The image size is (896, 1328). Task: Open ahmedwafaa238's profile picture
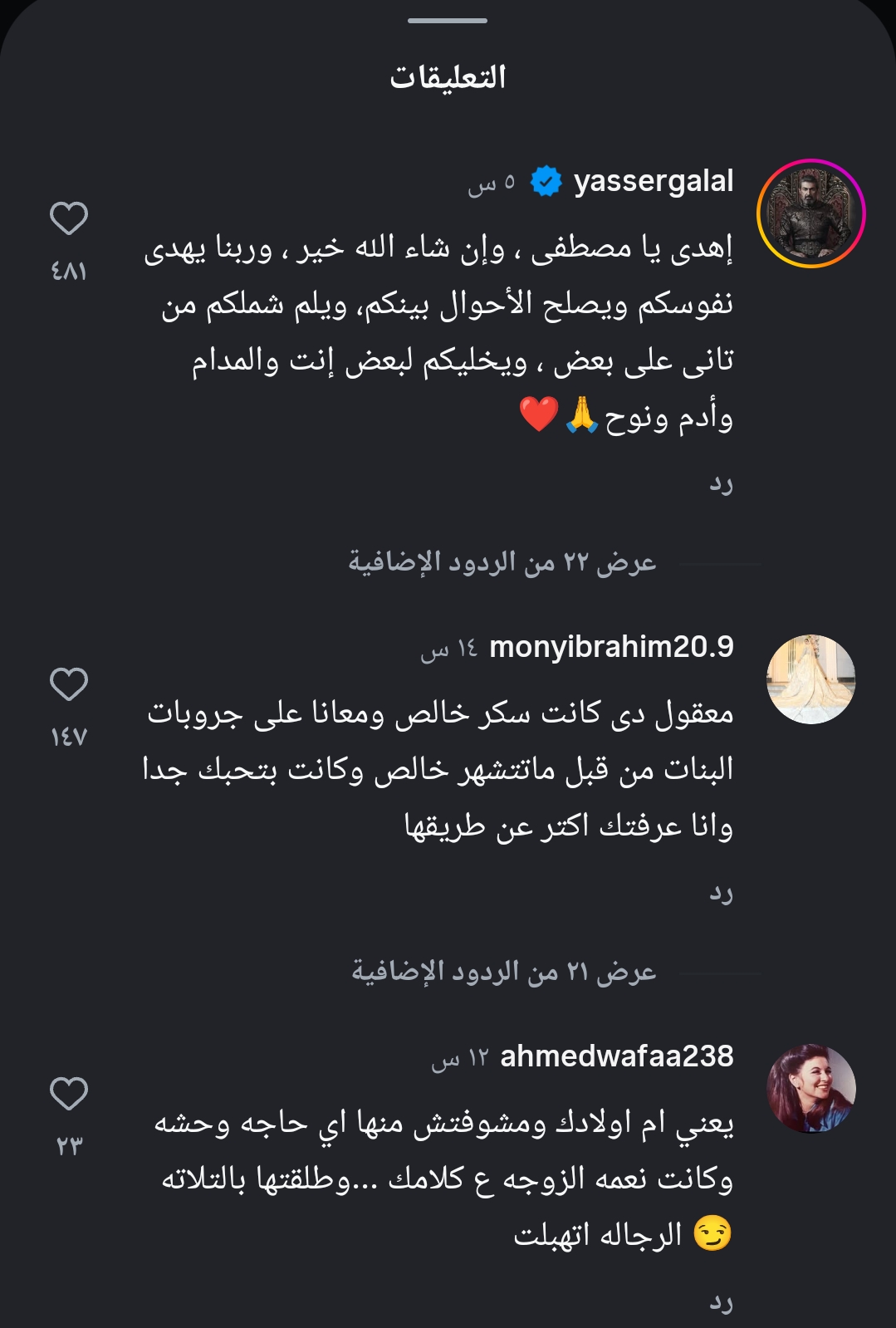810,1089
